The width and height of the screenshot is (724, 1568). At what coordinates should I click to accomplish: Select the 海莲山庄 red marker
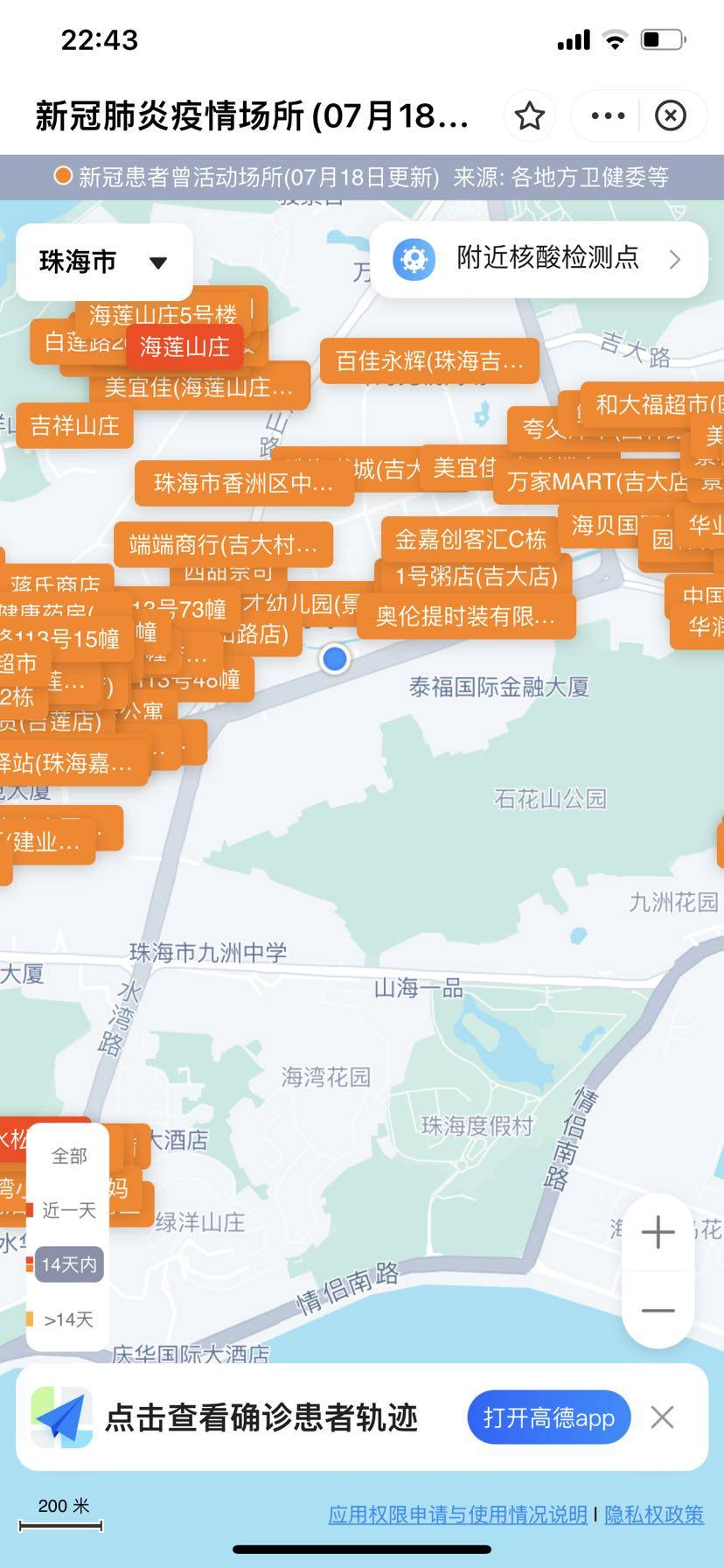(184, 346)
